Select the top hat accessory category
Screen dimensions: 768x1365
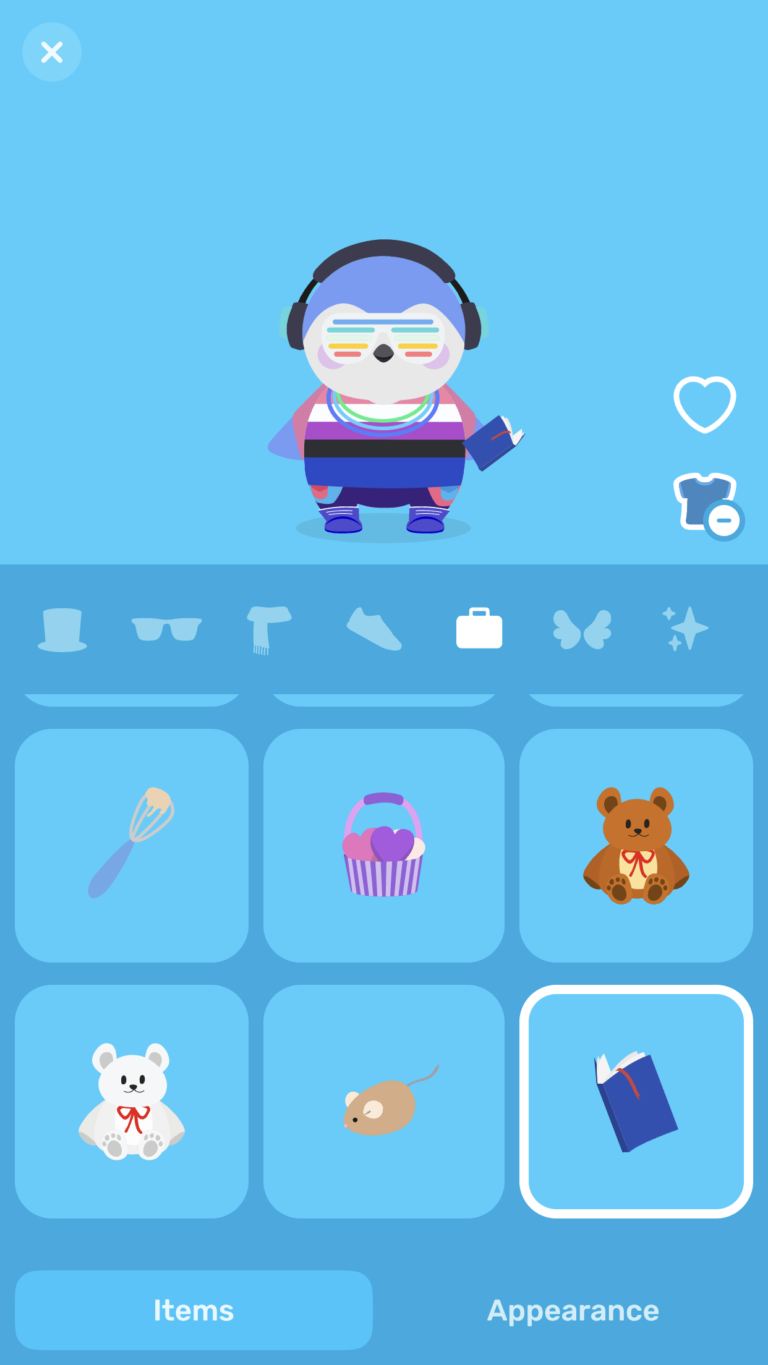click(62, 630)
